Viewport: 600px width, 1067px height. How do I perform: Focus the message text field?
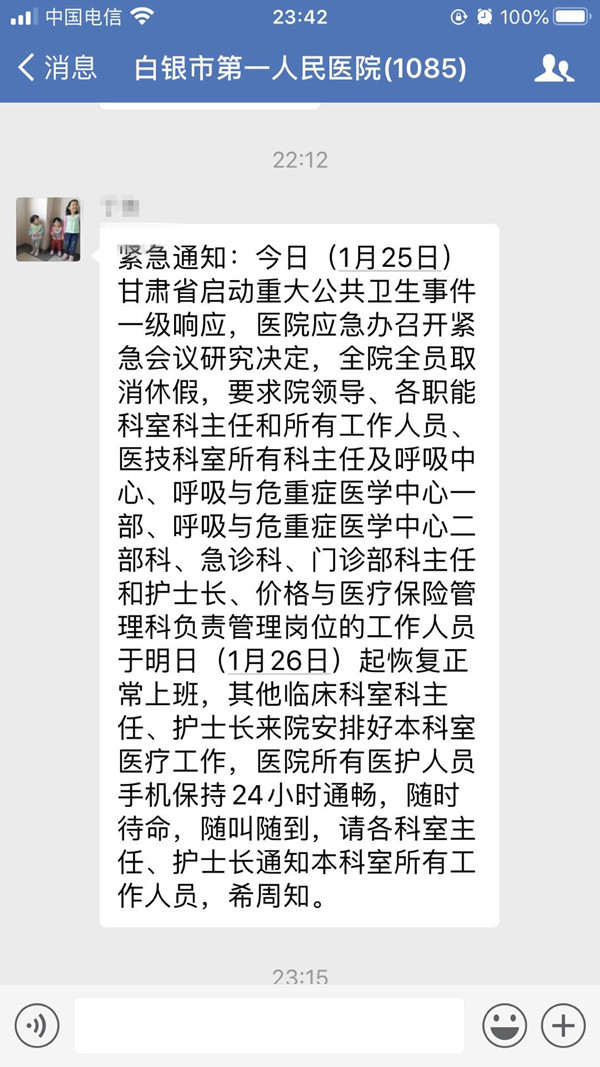tap(269, 1025)
